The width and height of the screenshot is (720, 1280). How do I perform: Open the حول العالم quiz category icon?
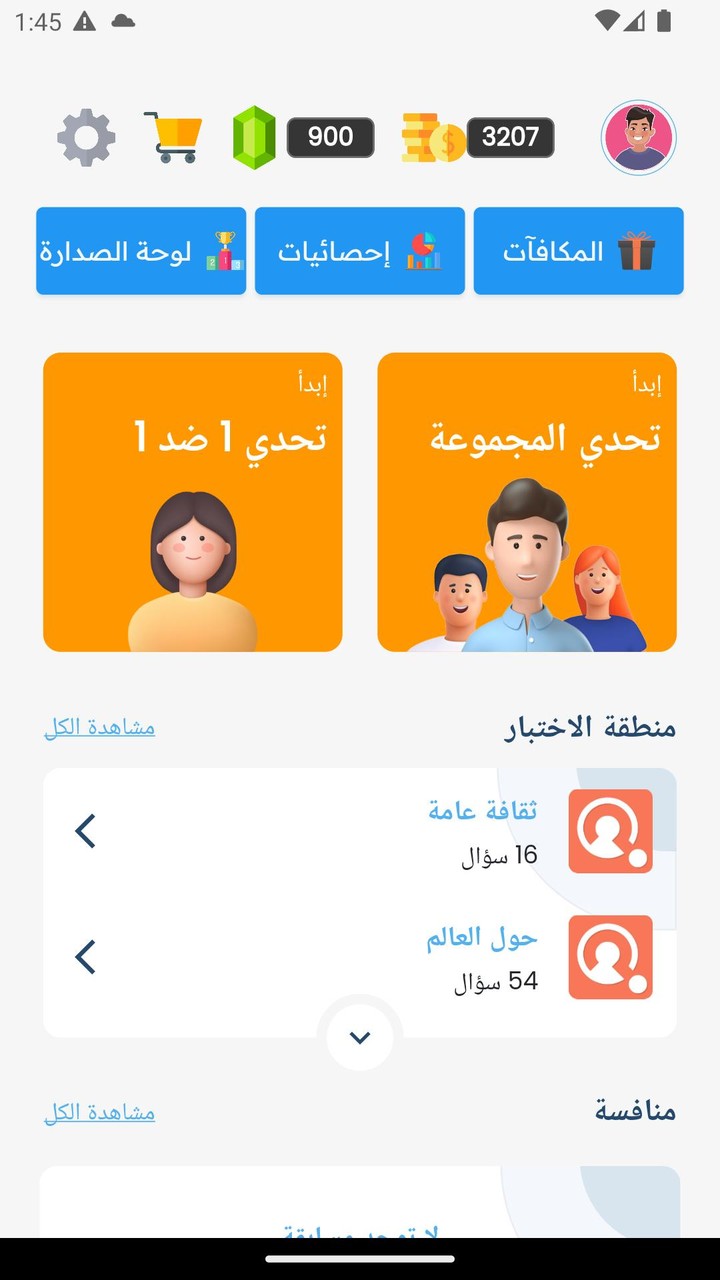(610, 957)
